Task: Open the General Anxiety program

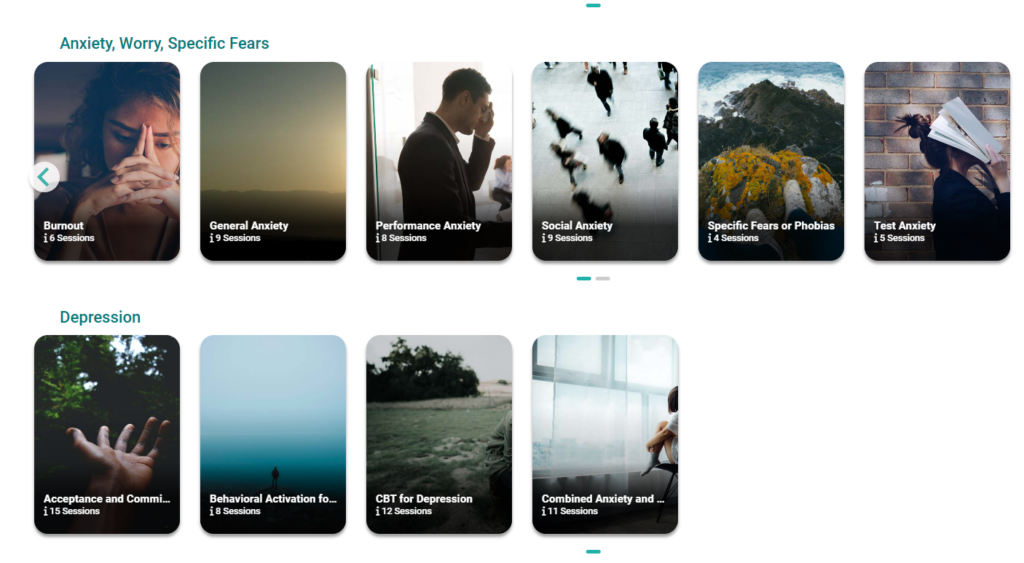Action: [273, 161]
